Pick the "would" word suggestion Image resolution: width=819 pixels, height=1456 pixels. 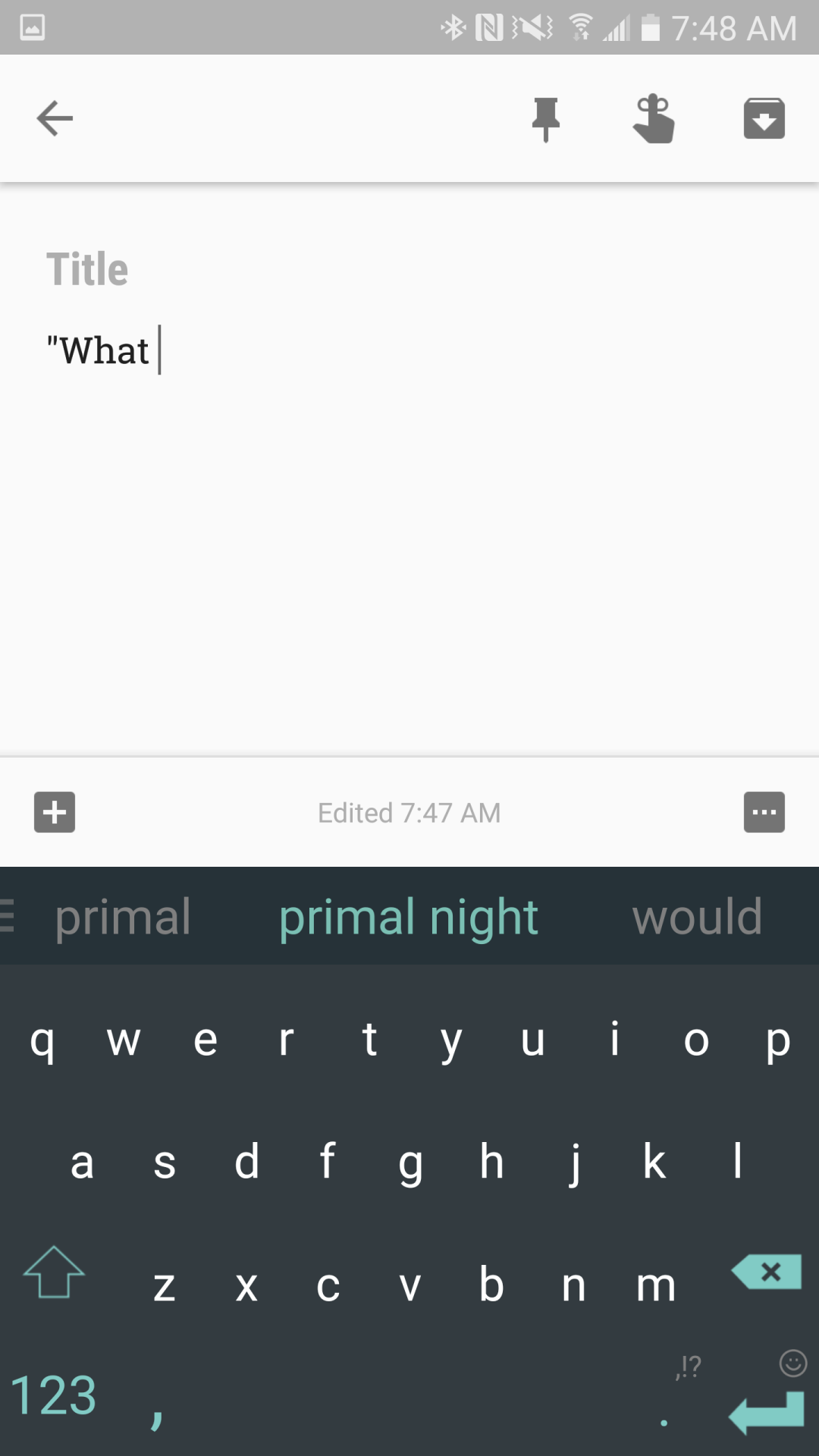(697, 917)
